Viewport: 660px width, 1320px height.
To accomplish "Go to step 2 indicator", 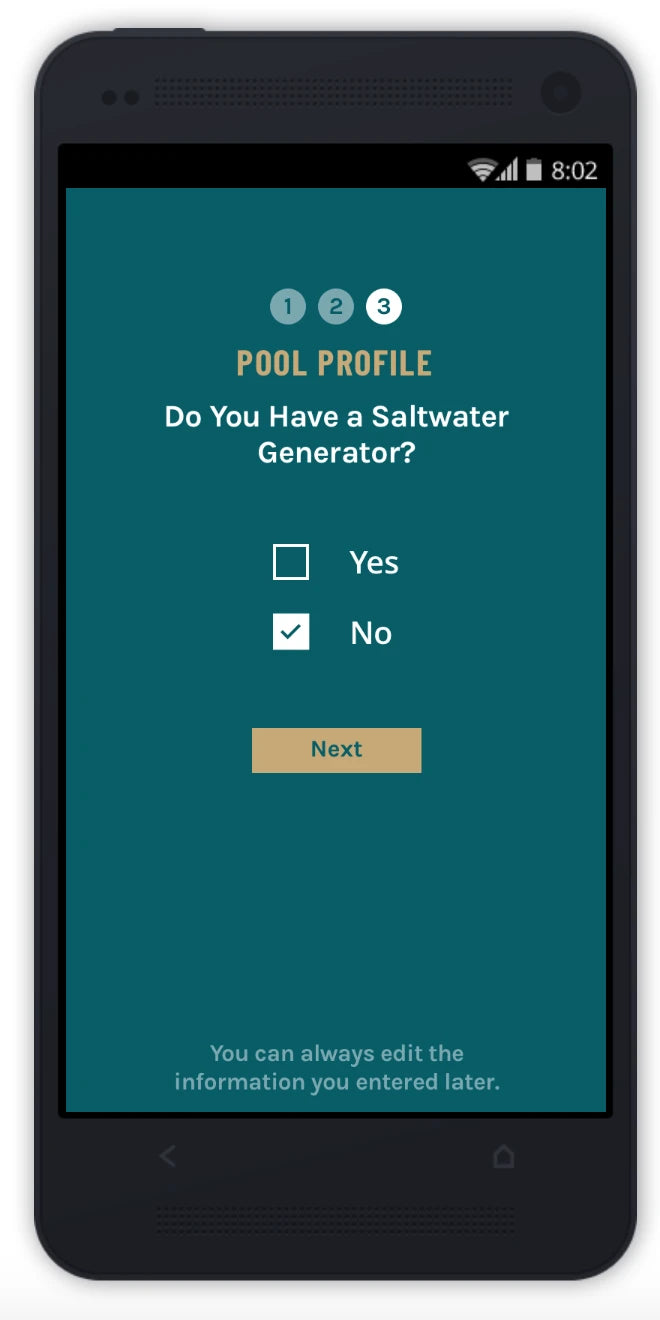I will pos(335,307).
